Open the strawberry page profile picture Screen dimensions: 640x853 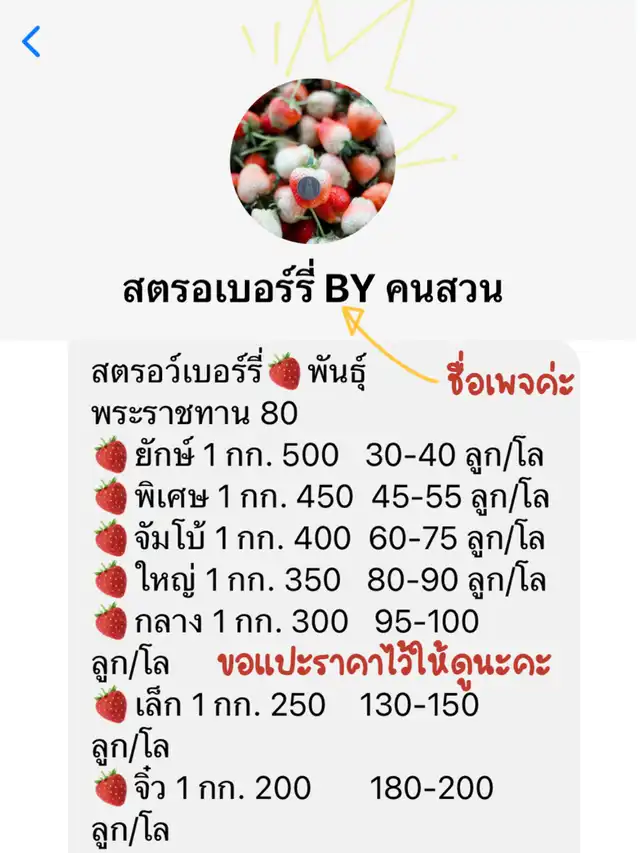tap(314, 162)
